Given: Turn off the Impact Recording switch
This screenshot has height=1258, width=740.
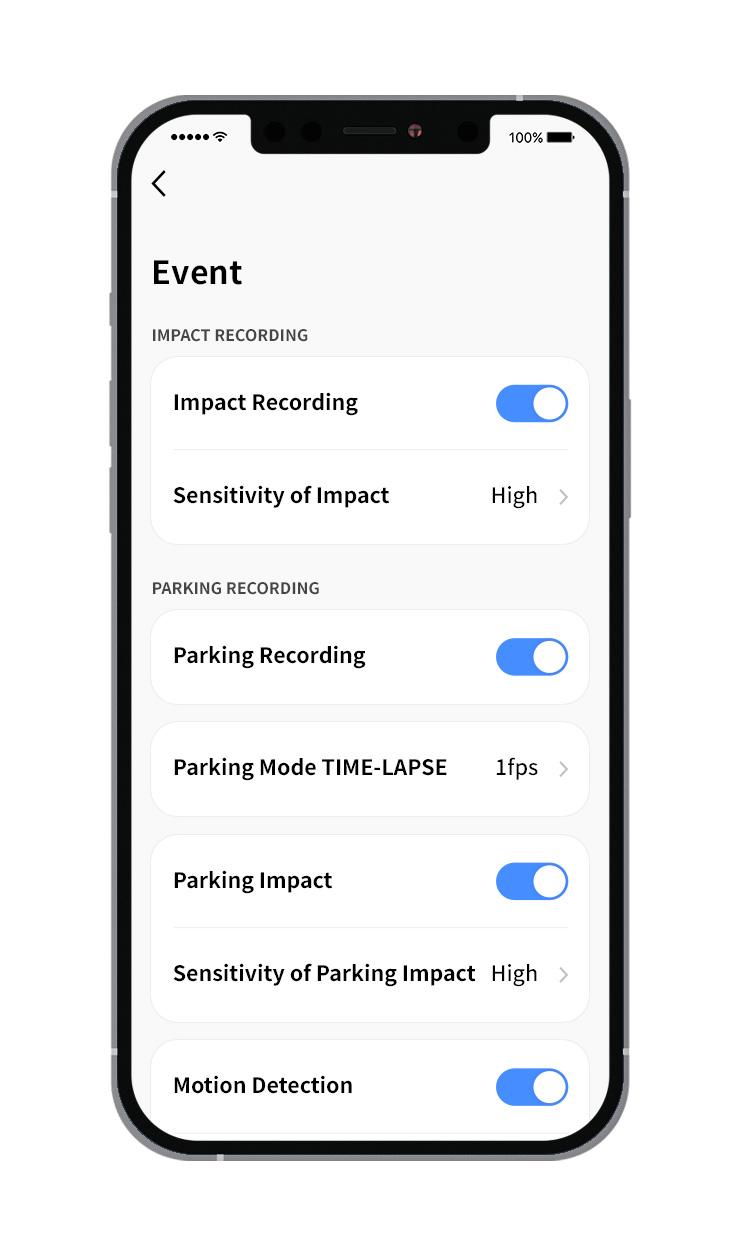Looking at the screenshot, I should pos(532,403).
